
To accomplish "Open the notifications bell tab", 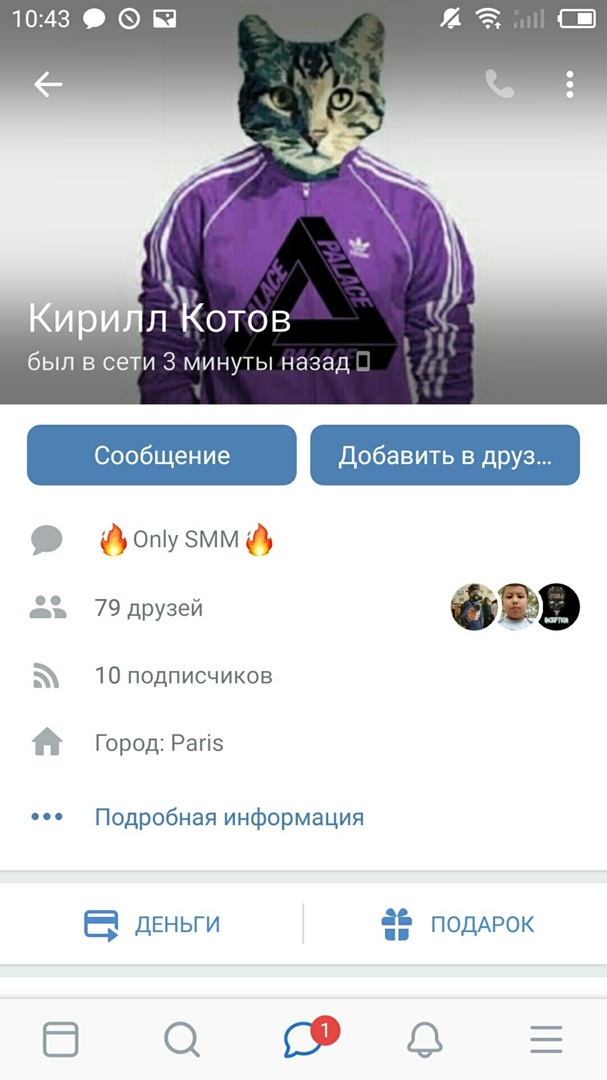I will point(425,1040).
